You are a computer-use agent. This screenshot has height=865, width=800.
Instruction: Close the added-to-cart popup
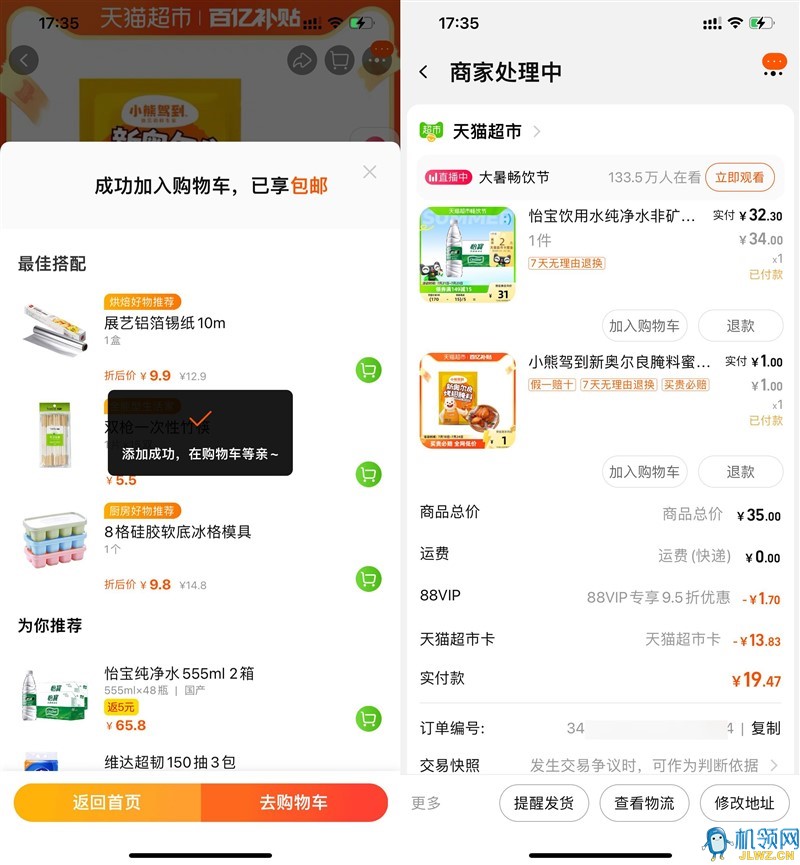(370, 172)
